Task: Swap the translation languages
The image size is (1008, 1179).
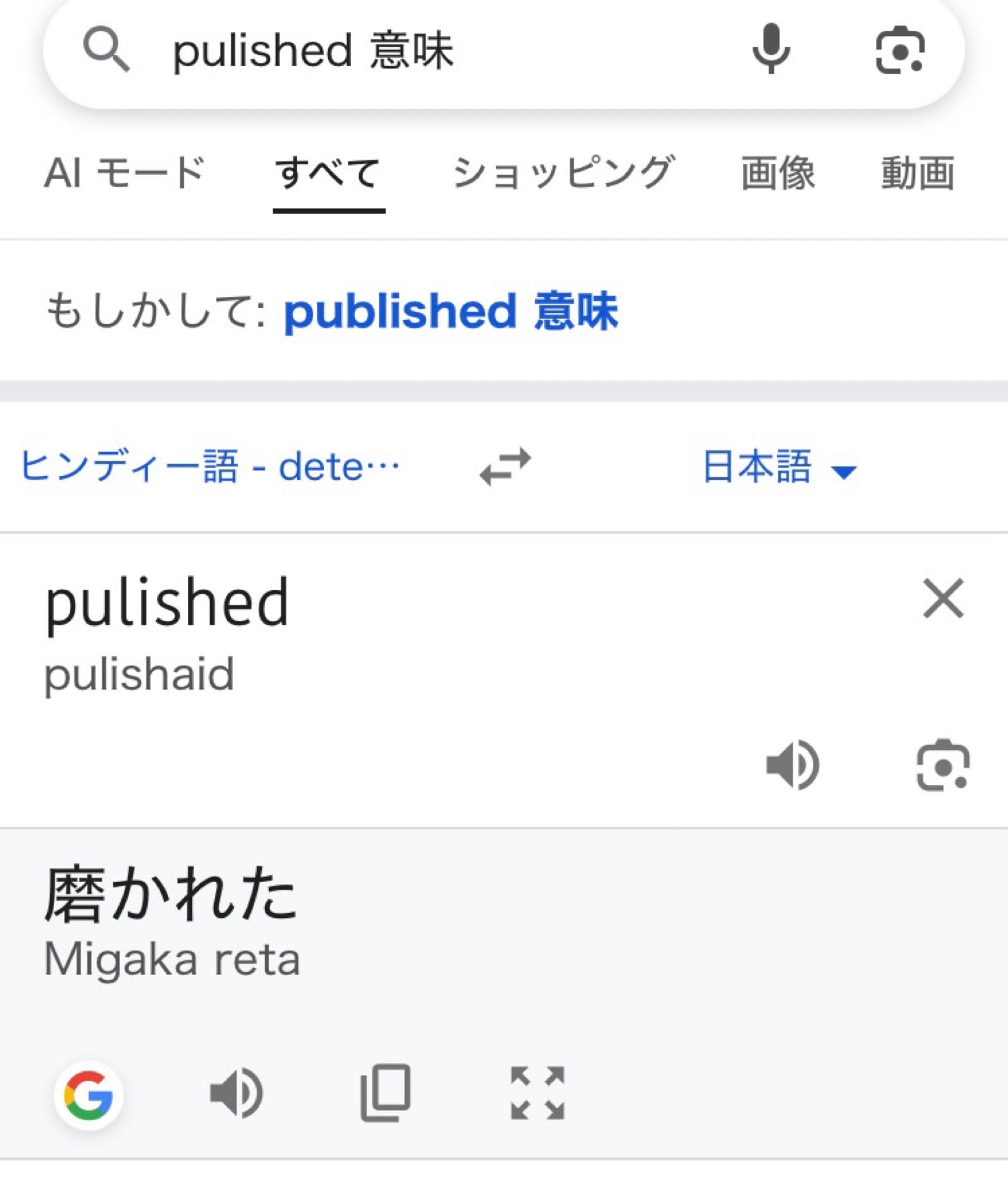Action: tap(505, 466)
